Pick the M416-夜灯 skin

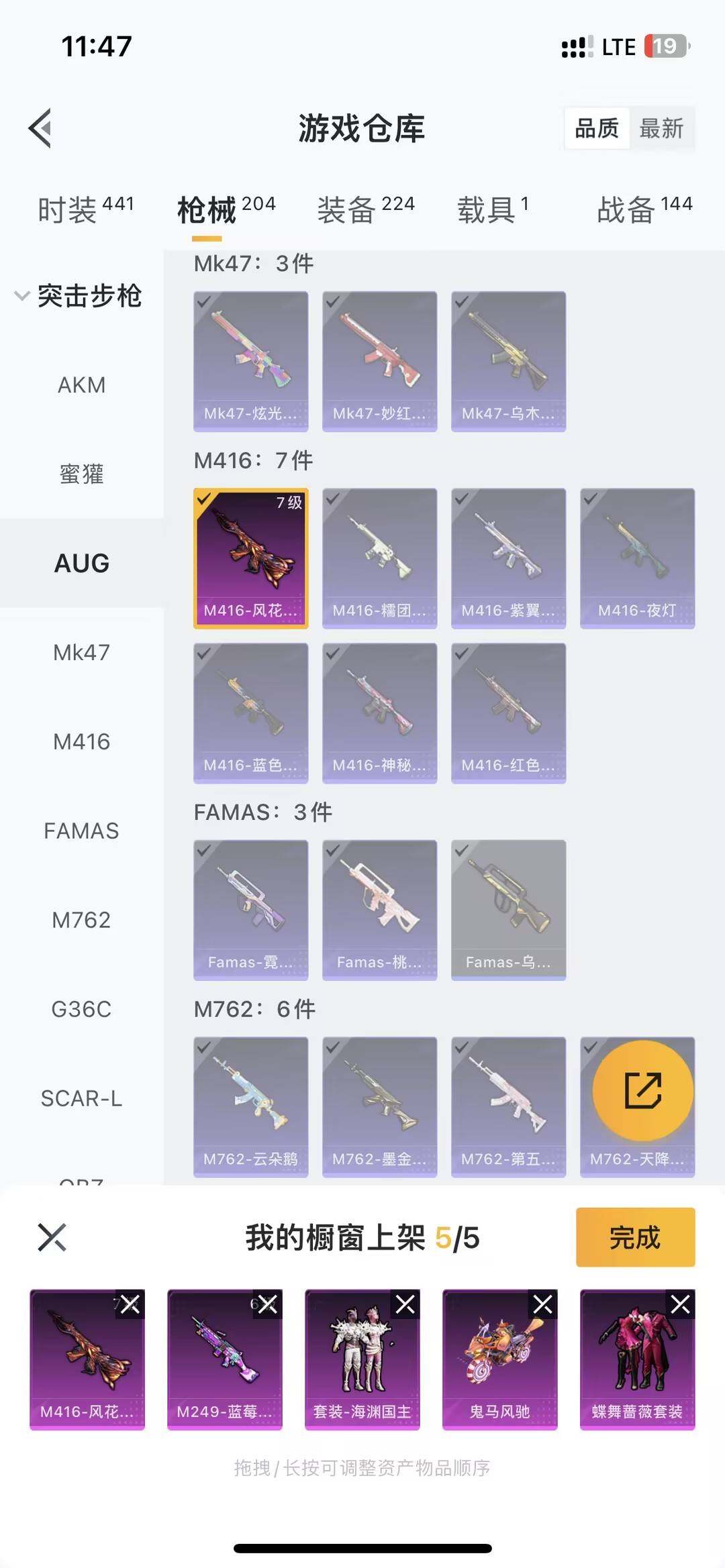[x=637, y=558]
